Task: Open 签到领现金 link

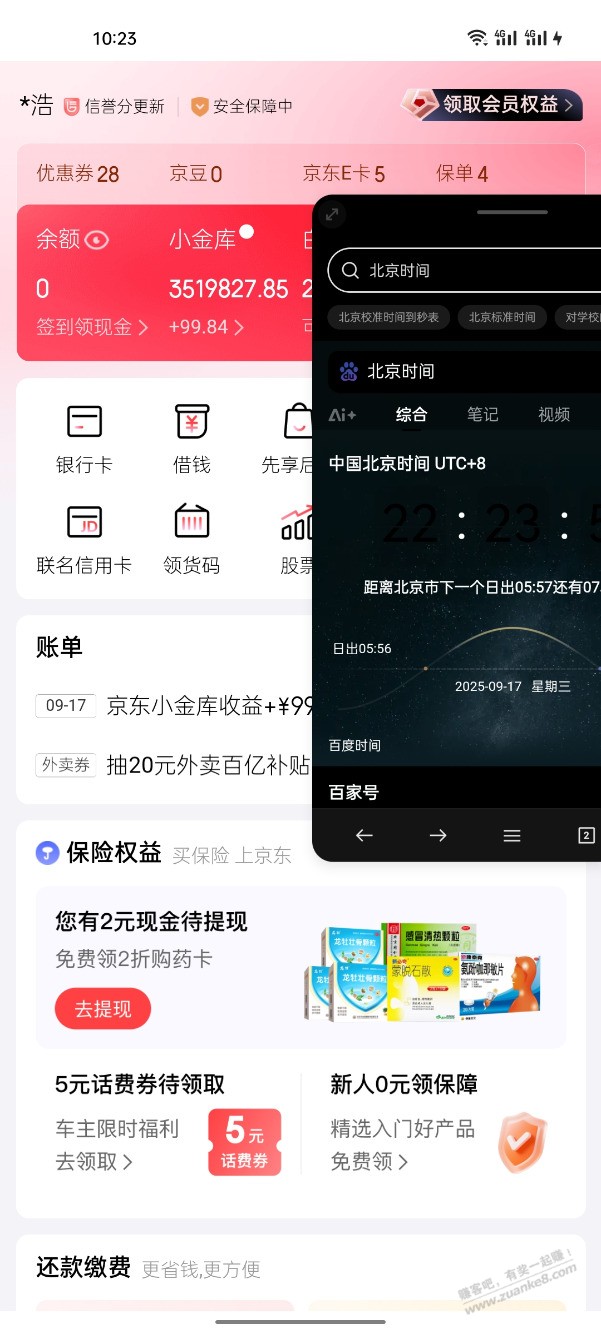Action: pos(92,327)
